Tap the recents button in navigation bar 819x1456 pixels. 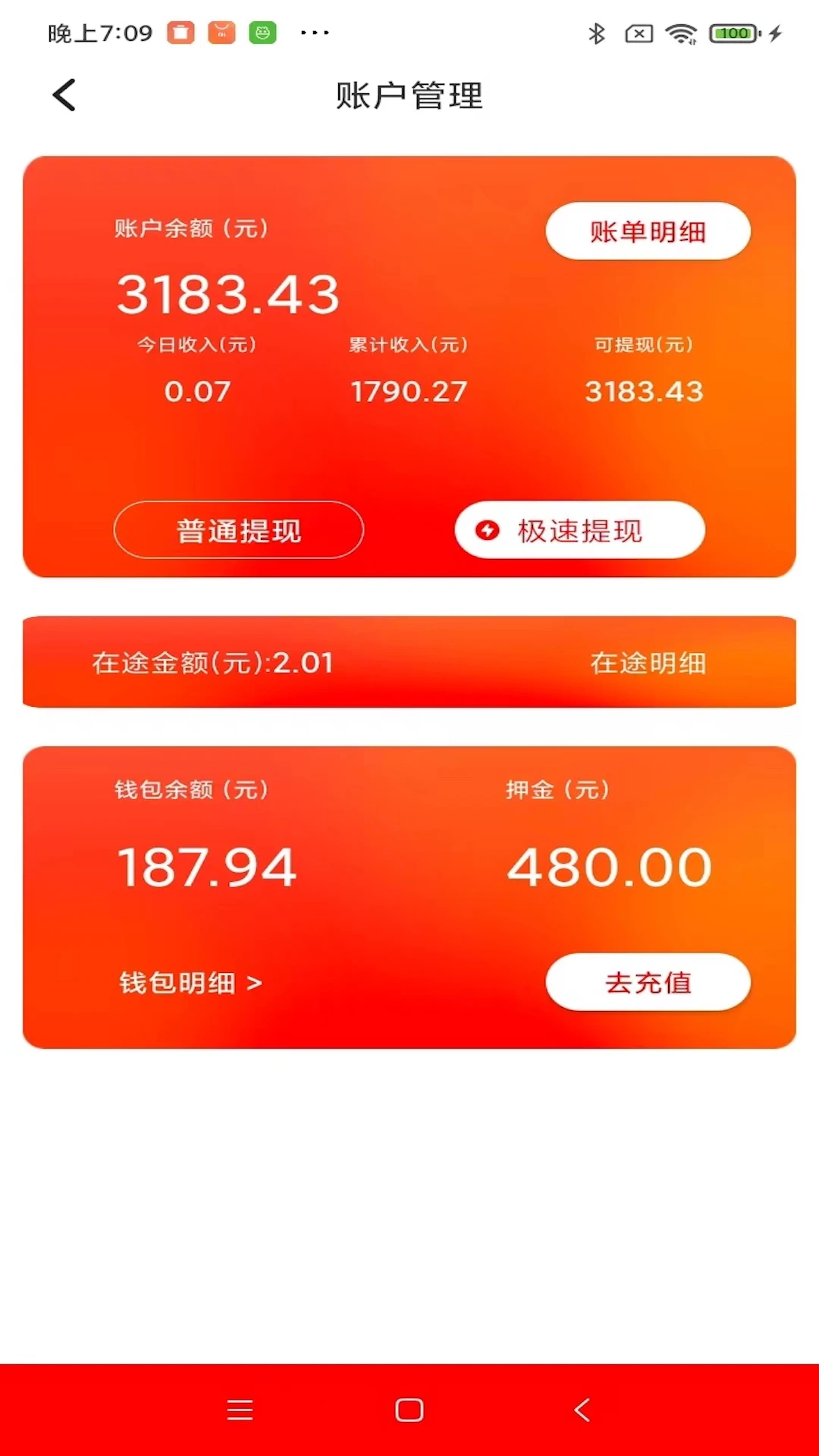[240, 1409]
